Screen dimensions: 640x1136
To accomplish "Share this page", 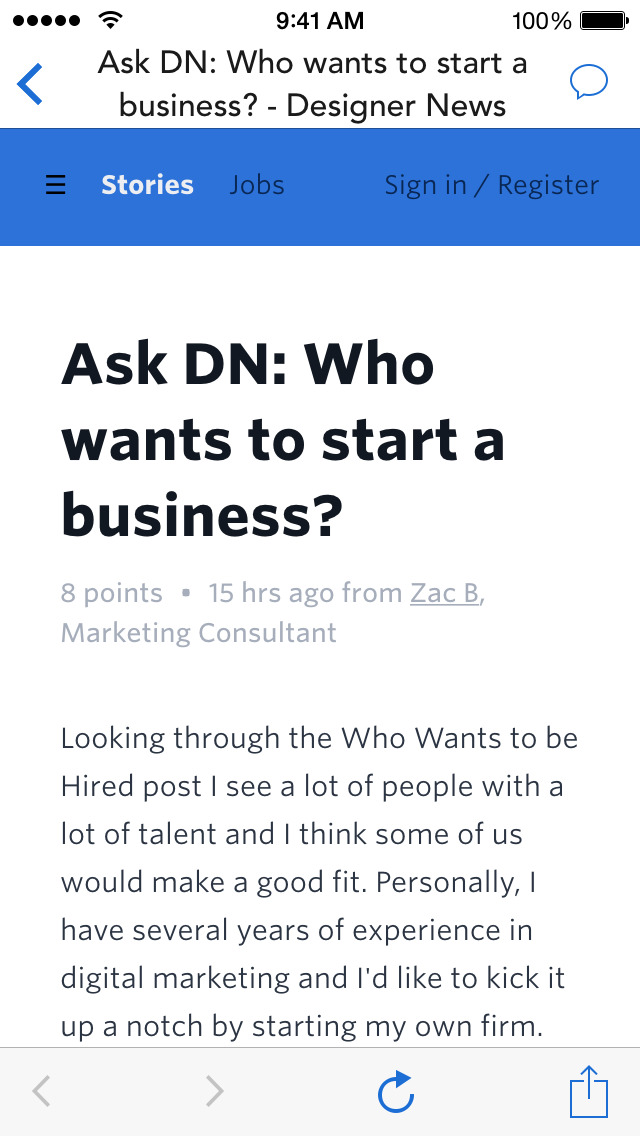I will (589, 1091).
